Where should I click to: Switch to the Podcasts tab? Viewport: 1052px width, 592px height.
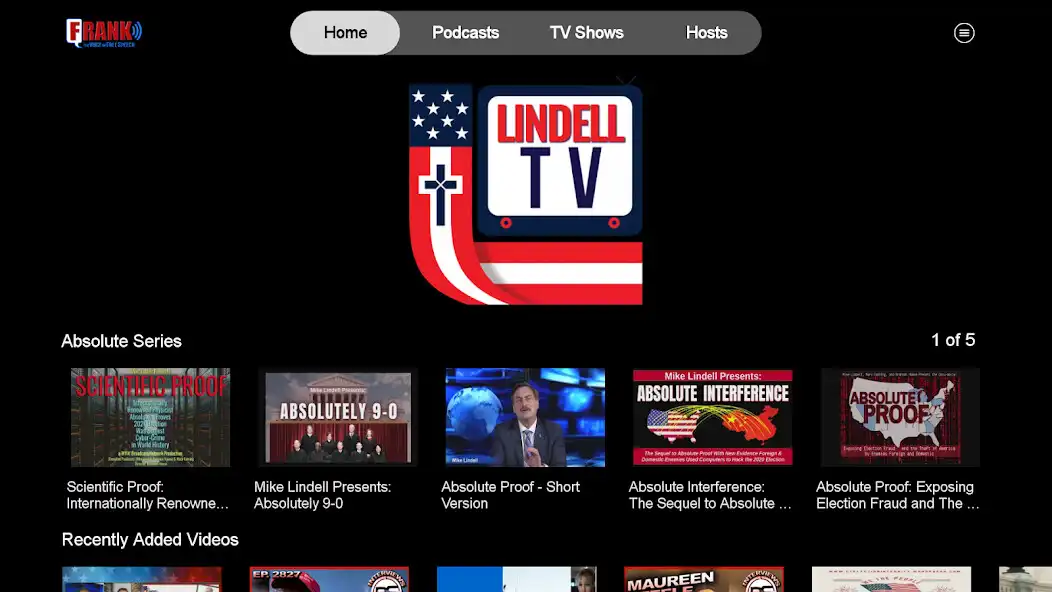[465, 33]
